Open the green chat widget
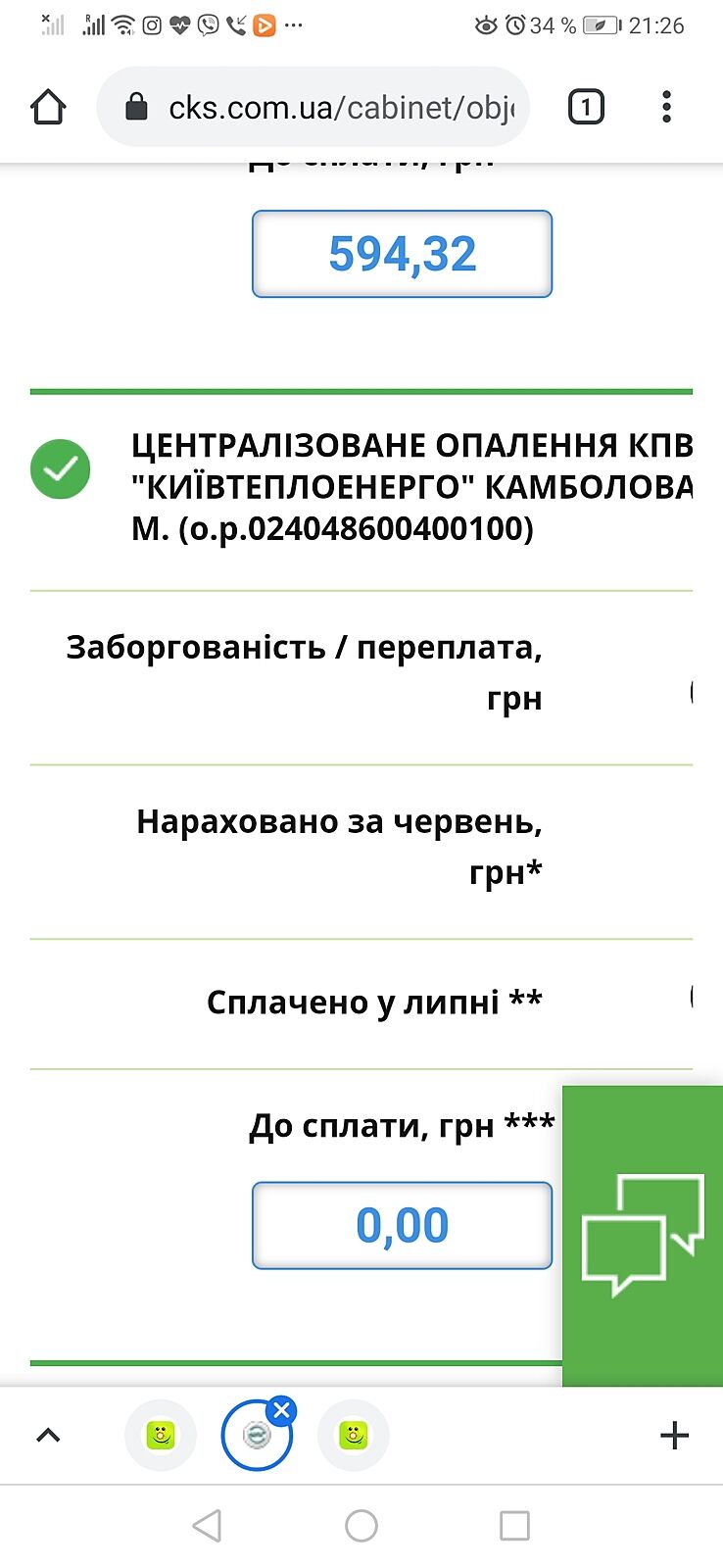The image size is (723, 1568). [x=643, y=1235]
